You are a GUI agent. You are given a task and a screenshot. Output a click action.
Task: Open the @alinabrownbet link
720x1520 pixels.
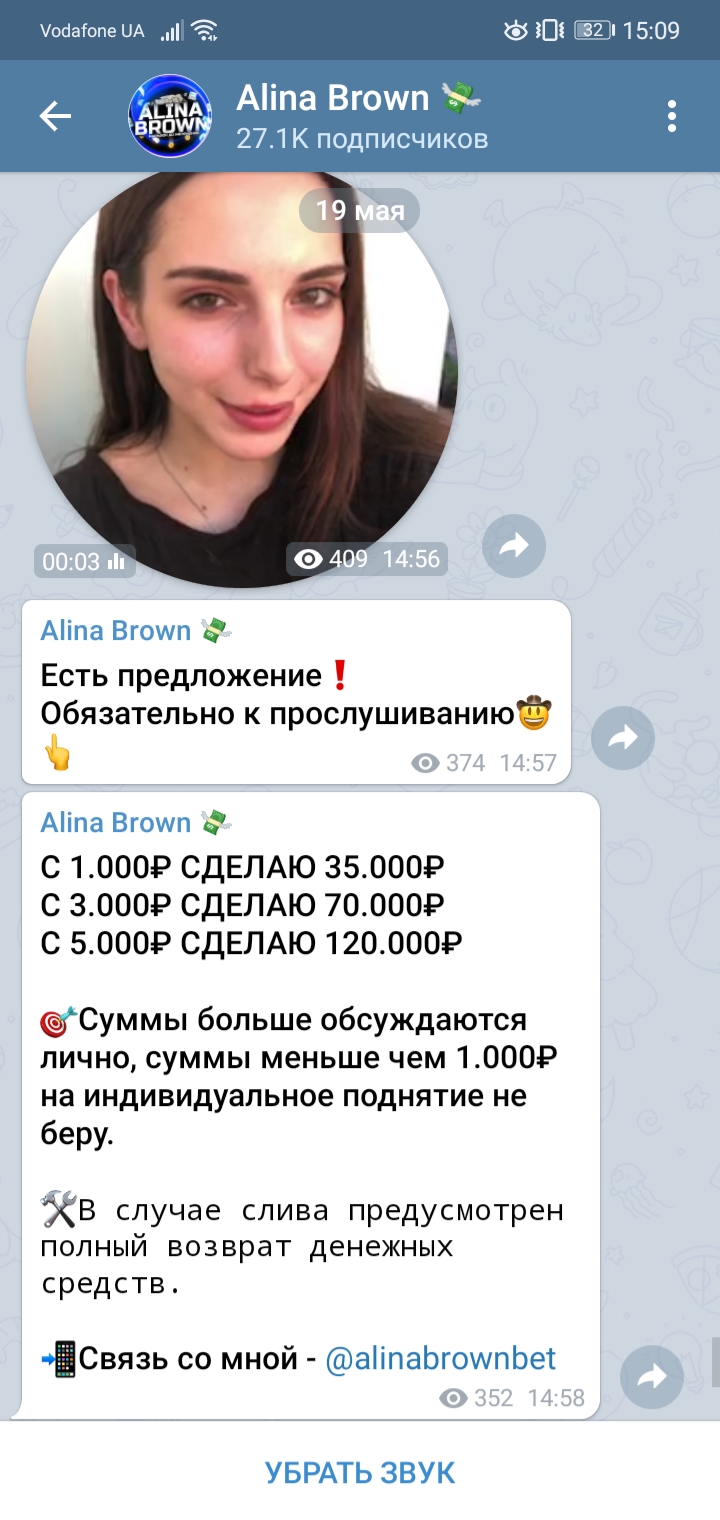click(441, 1359)
